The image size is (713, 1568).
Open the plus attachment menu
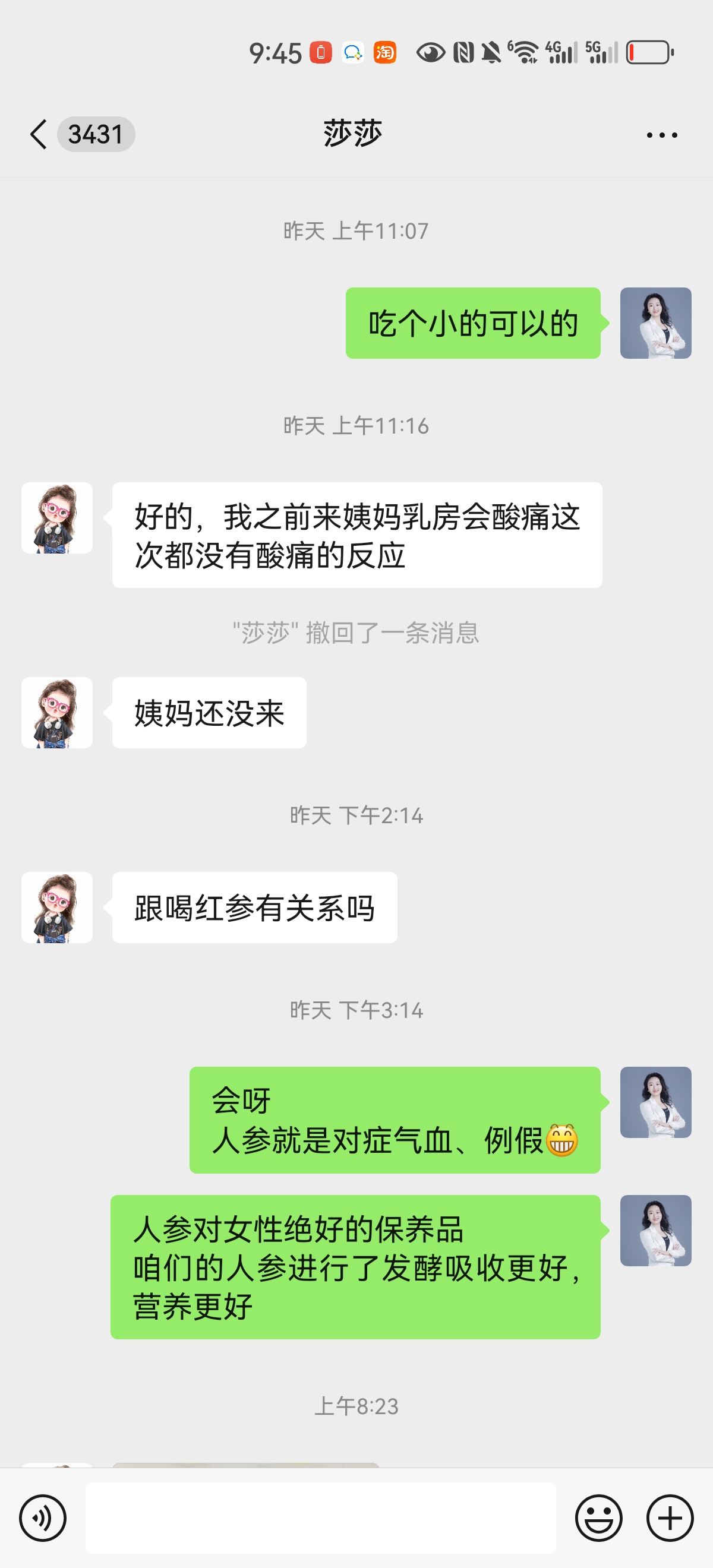(x=670, y=1518)
